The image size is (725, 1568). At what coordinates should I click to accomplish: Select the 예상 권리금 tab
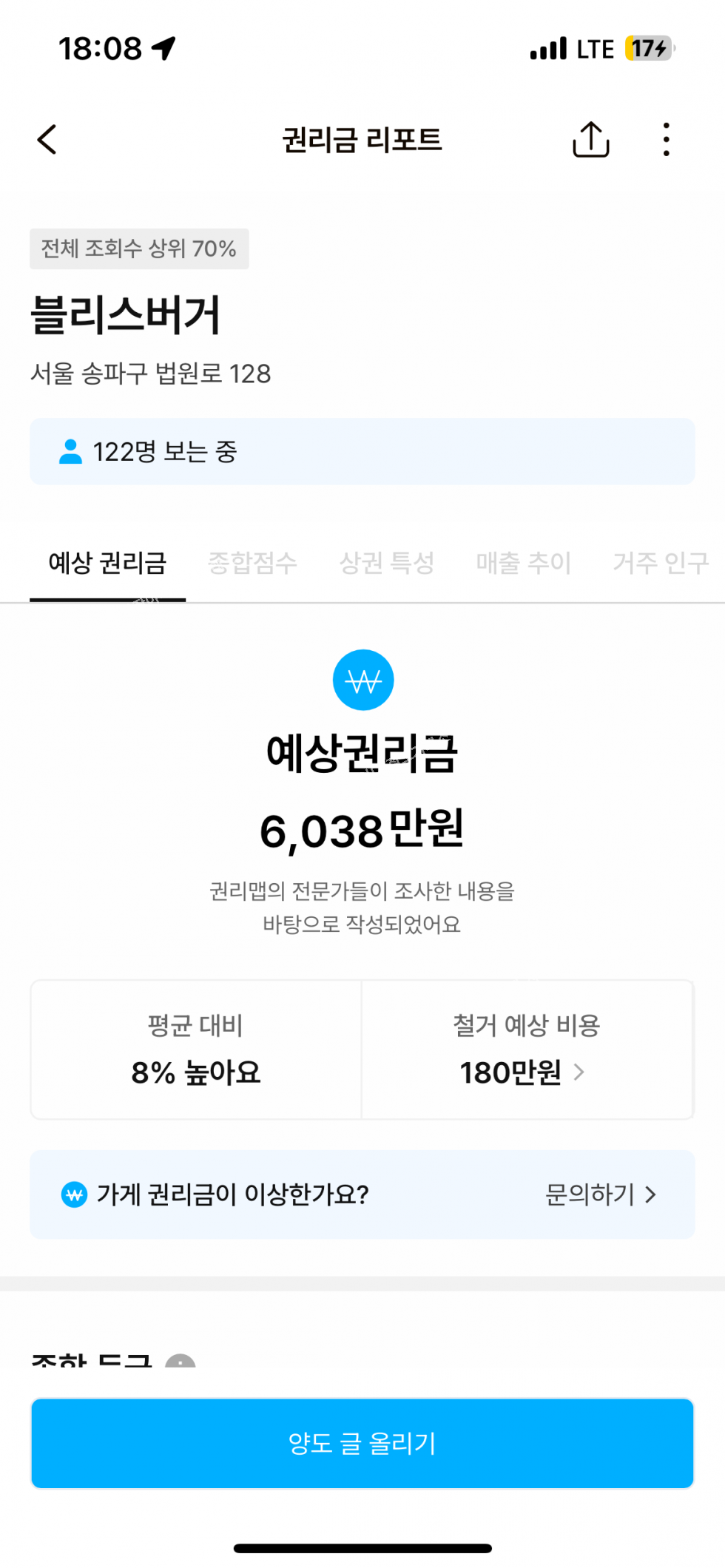click(107, 563)
